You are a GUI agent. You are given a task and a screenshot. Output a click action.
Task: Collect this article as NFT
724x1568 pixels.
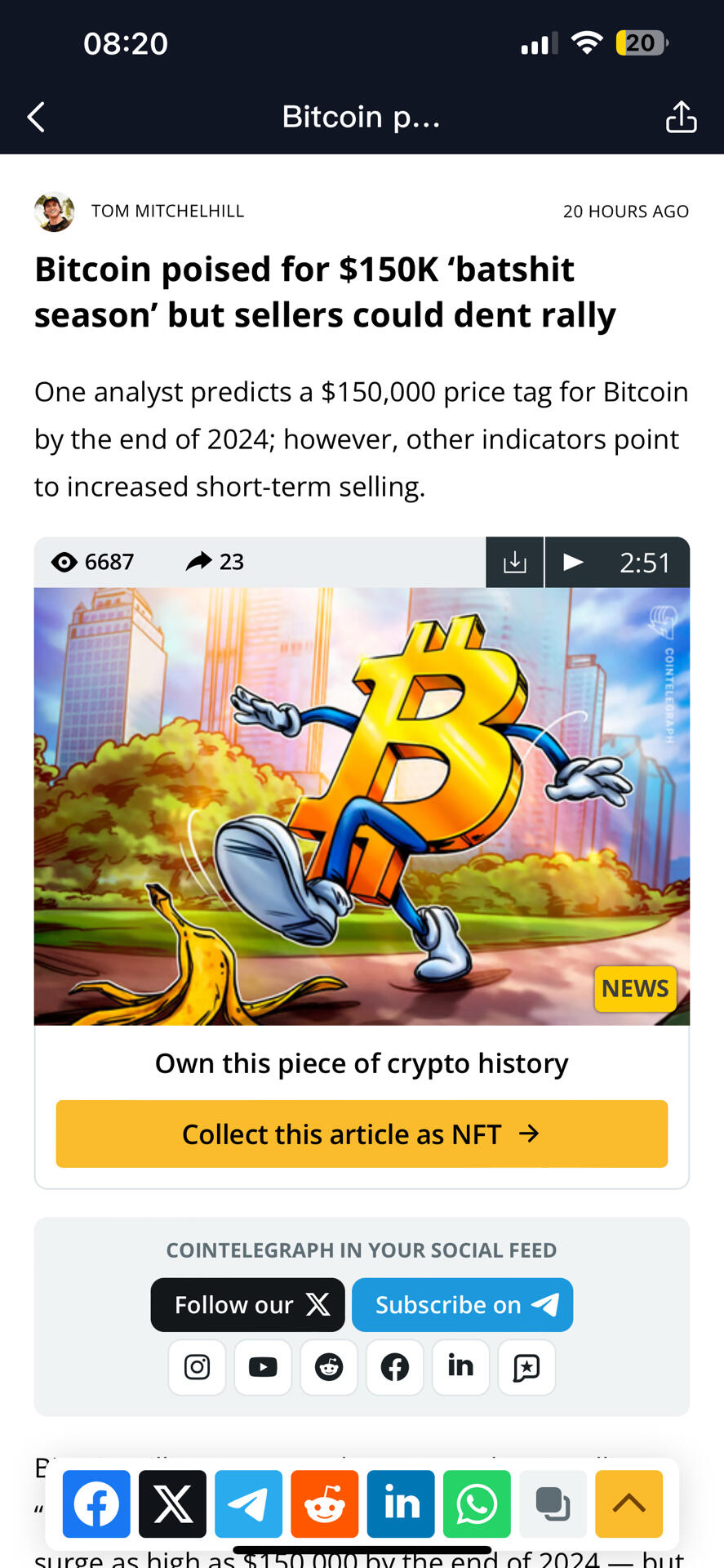[x=362, y=1134]
